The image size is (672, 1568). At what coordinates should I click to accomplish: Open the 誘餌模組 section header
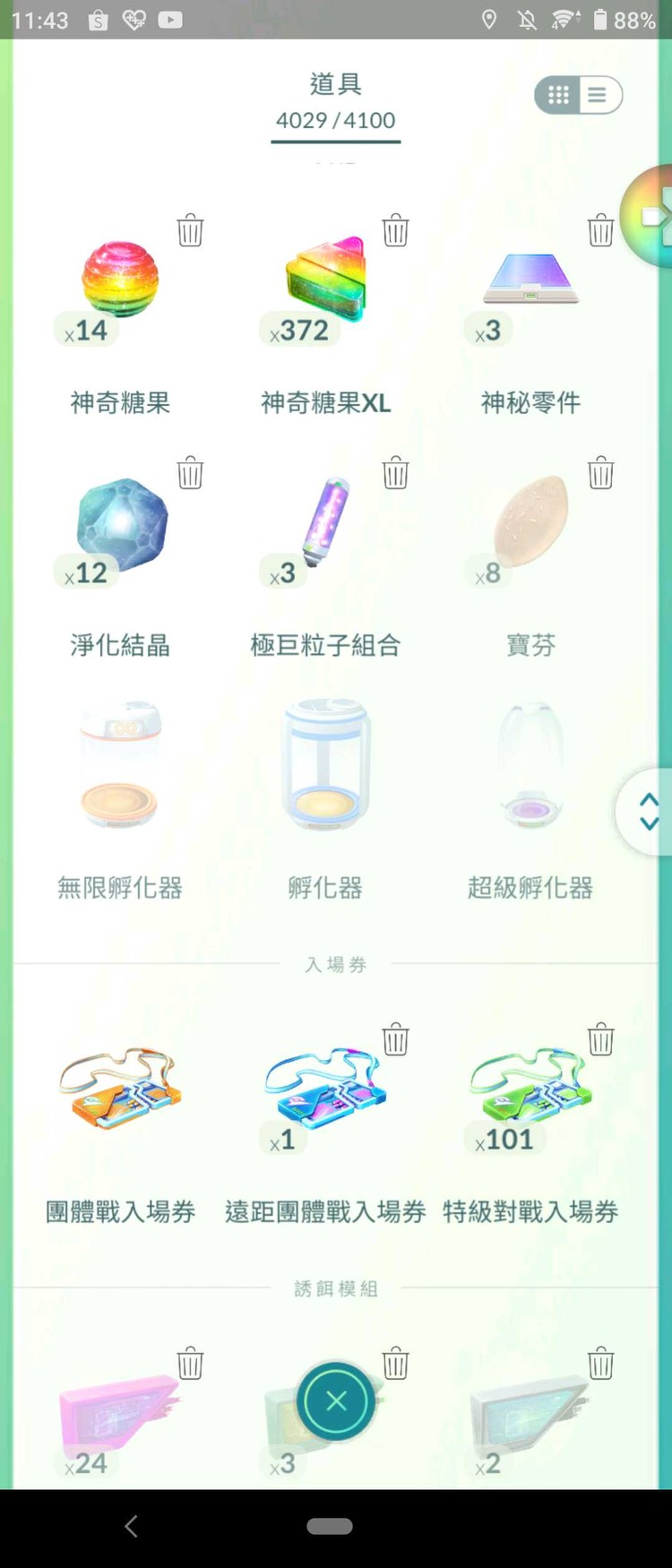[335, 1288]
